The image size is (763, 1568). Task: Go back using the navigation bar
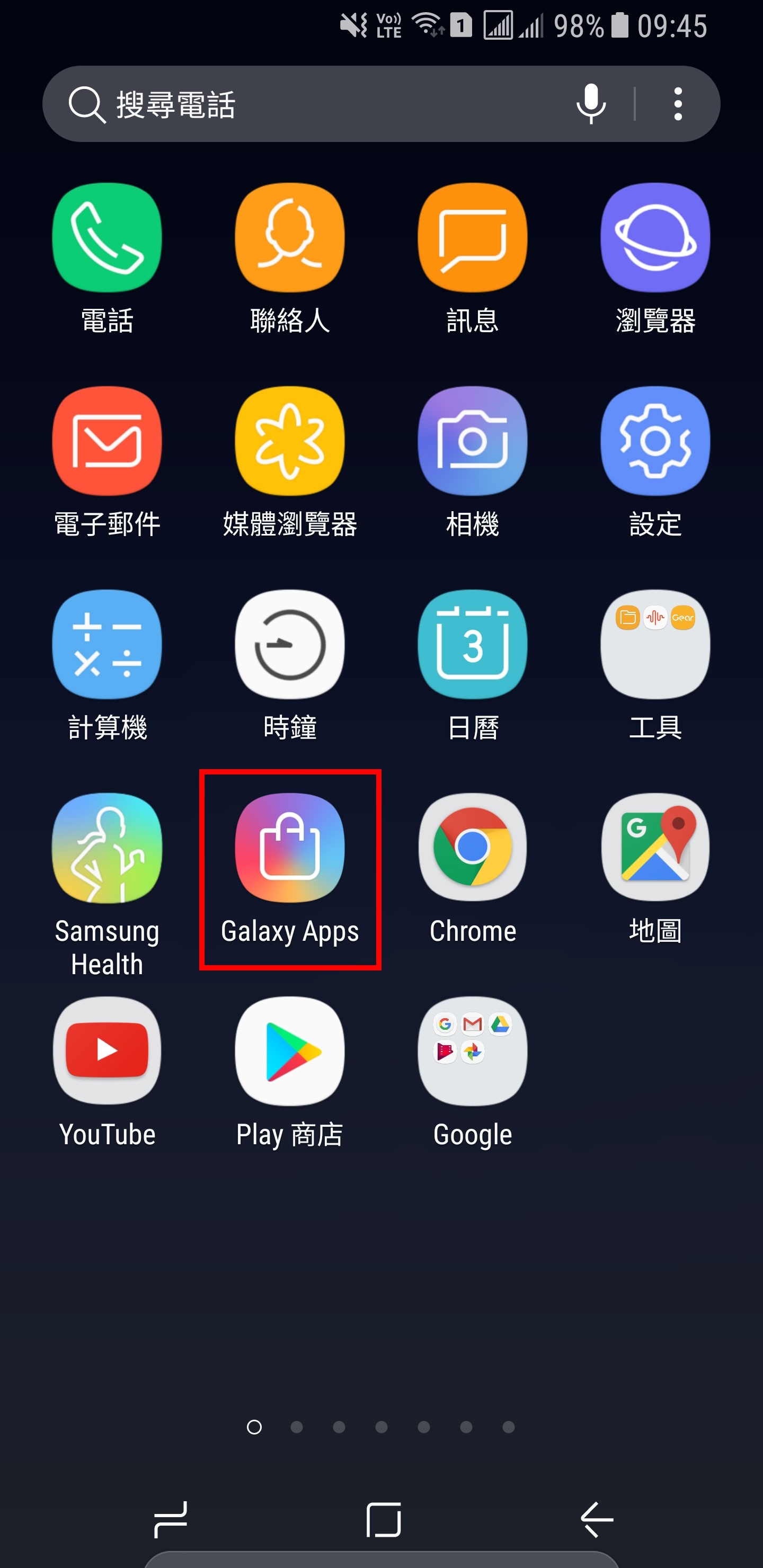tap(596, 1519)
